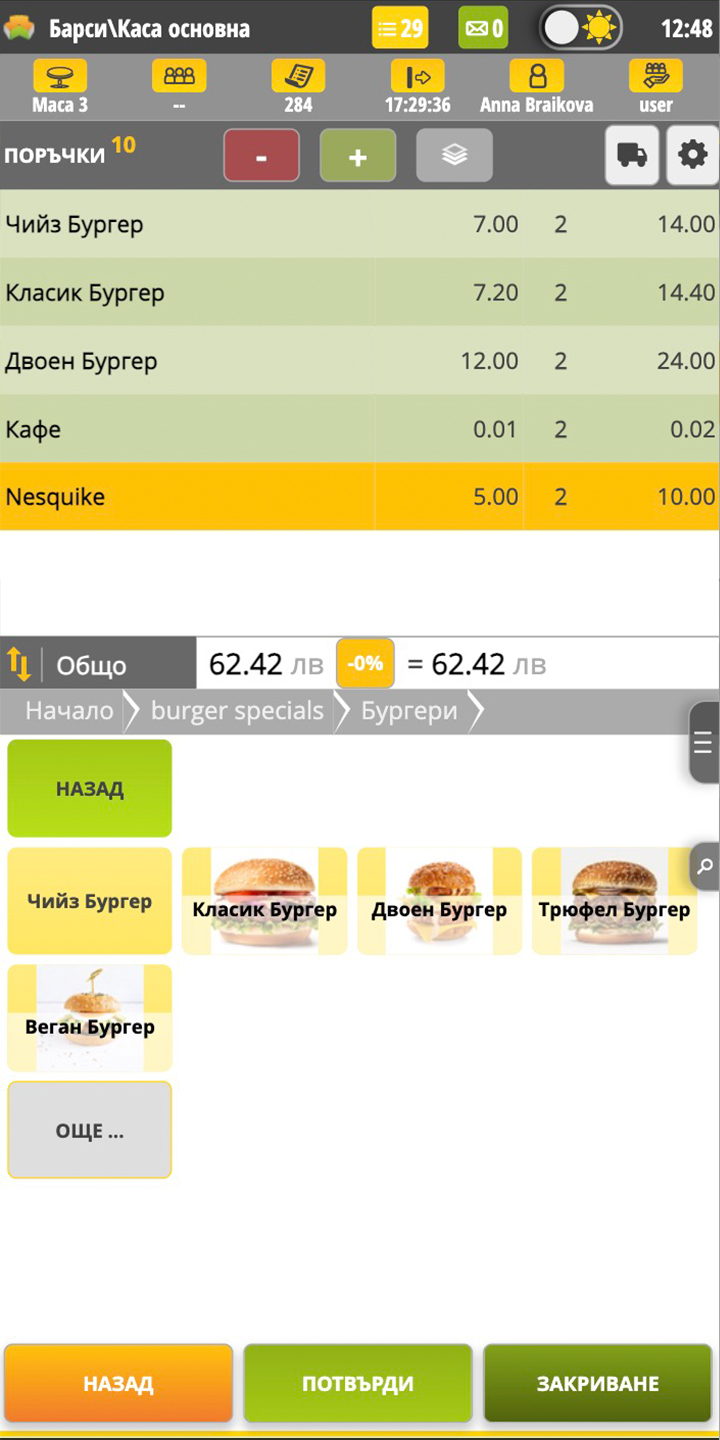
Task: Open the orders list icon showing 29
Action: click(x=399, y=27)
